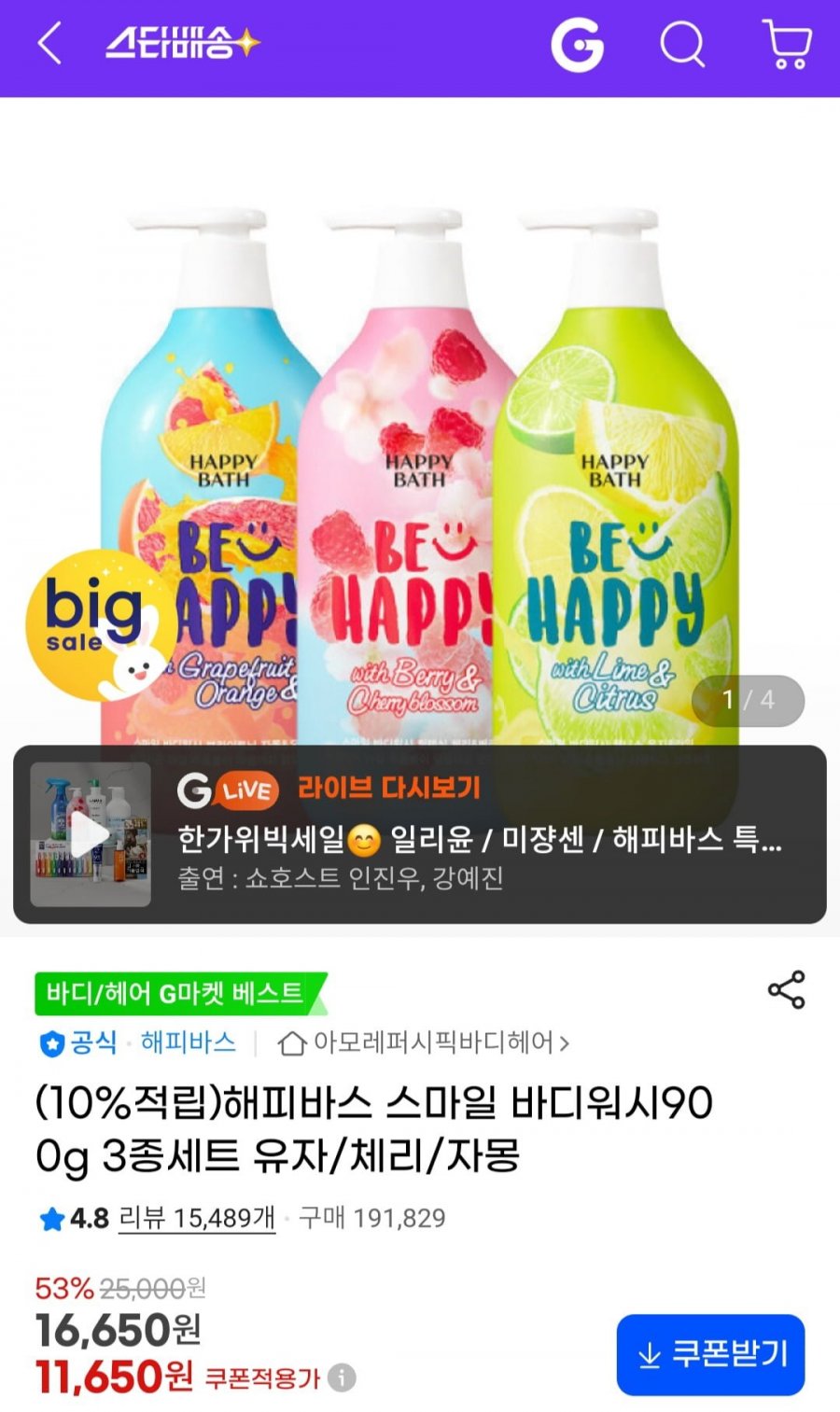Screen dimensions: 840x1412
Task: Tap the 쿠폰받기 button
Action: tap(710, 1354)
